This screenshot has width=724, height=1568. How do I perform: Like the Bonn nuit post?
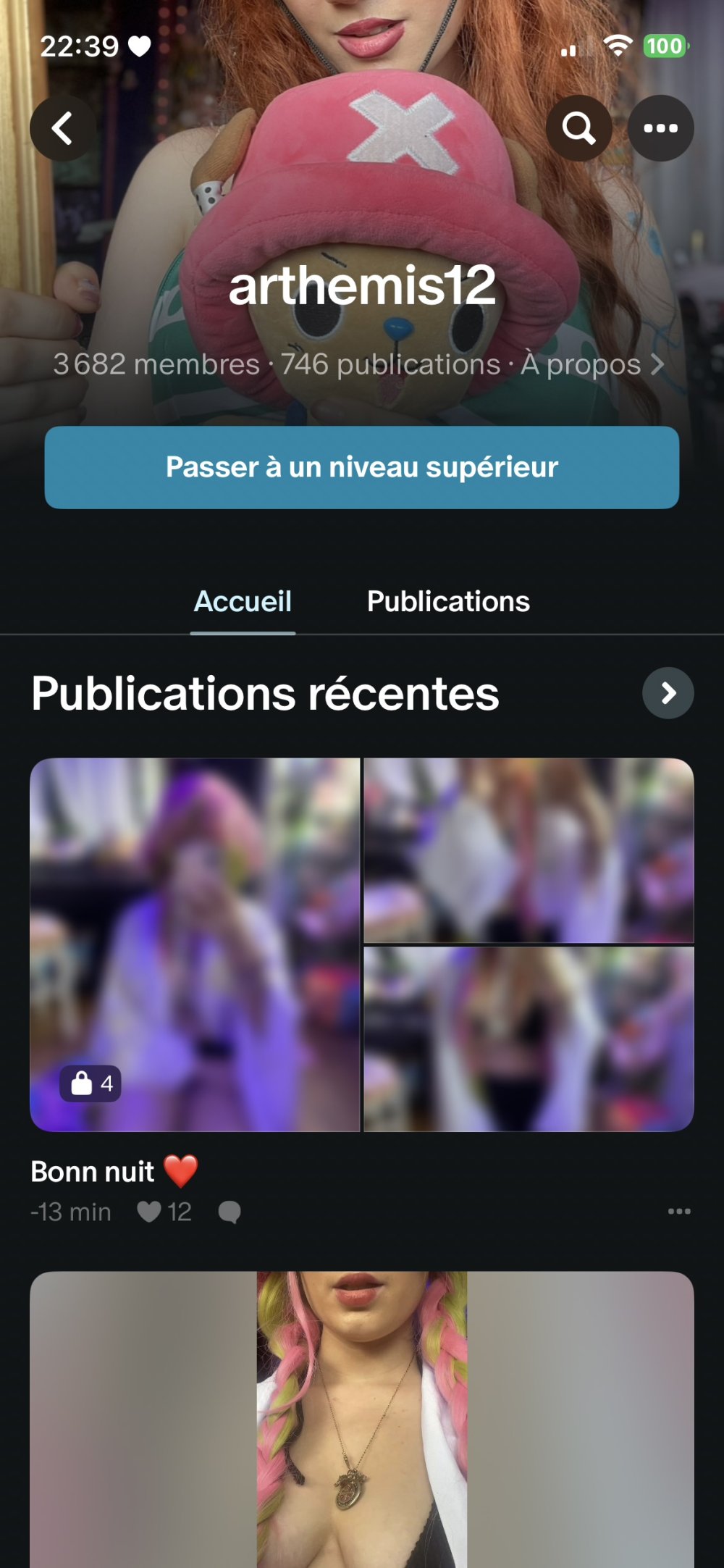(x=149, y=1212)
